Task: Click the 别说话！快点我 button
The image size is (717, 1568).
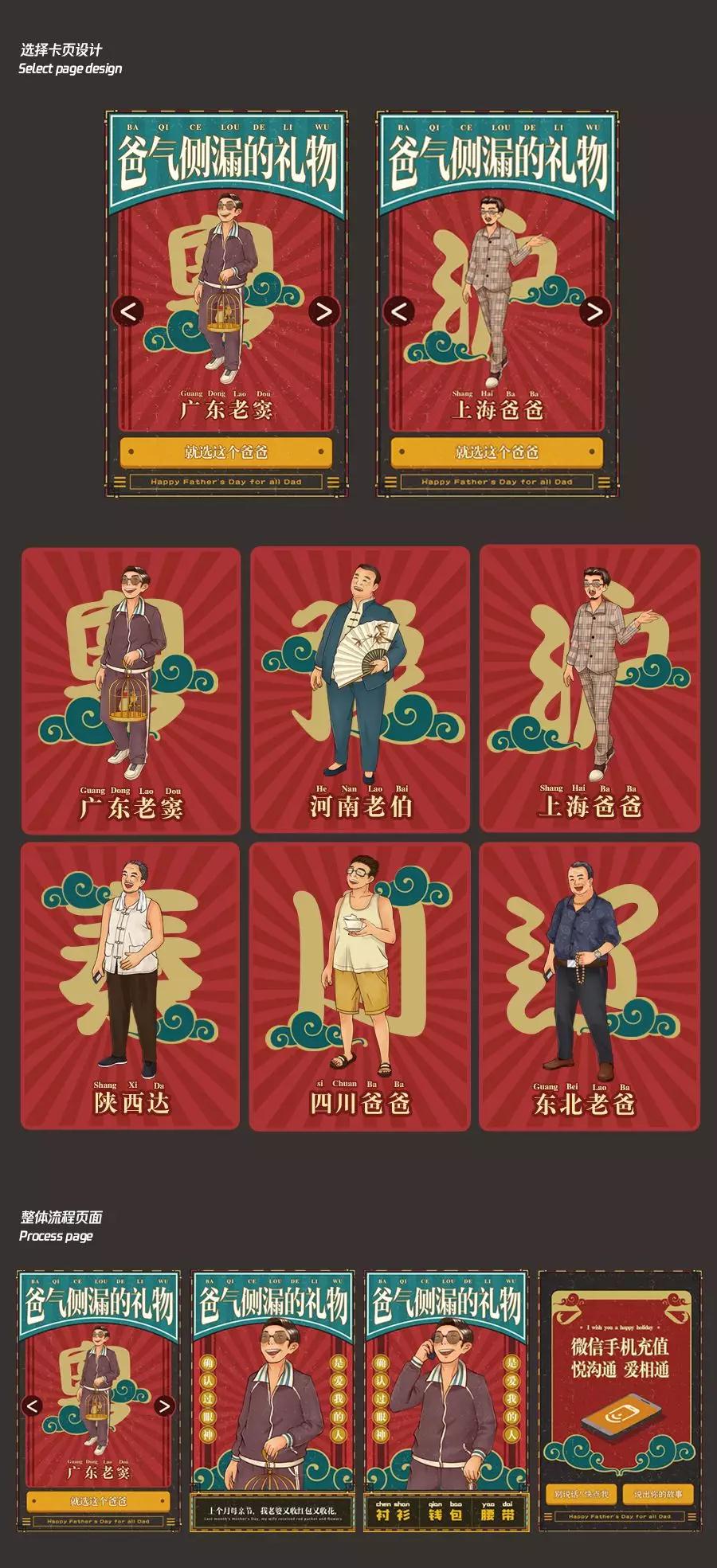Action: 581,1492
